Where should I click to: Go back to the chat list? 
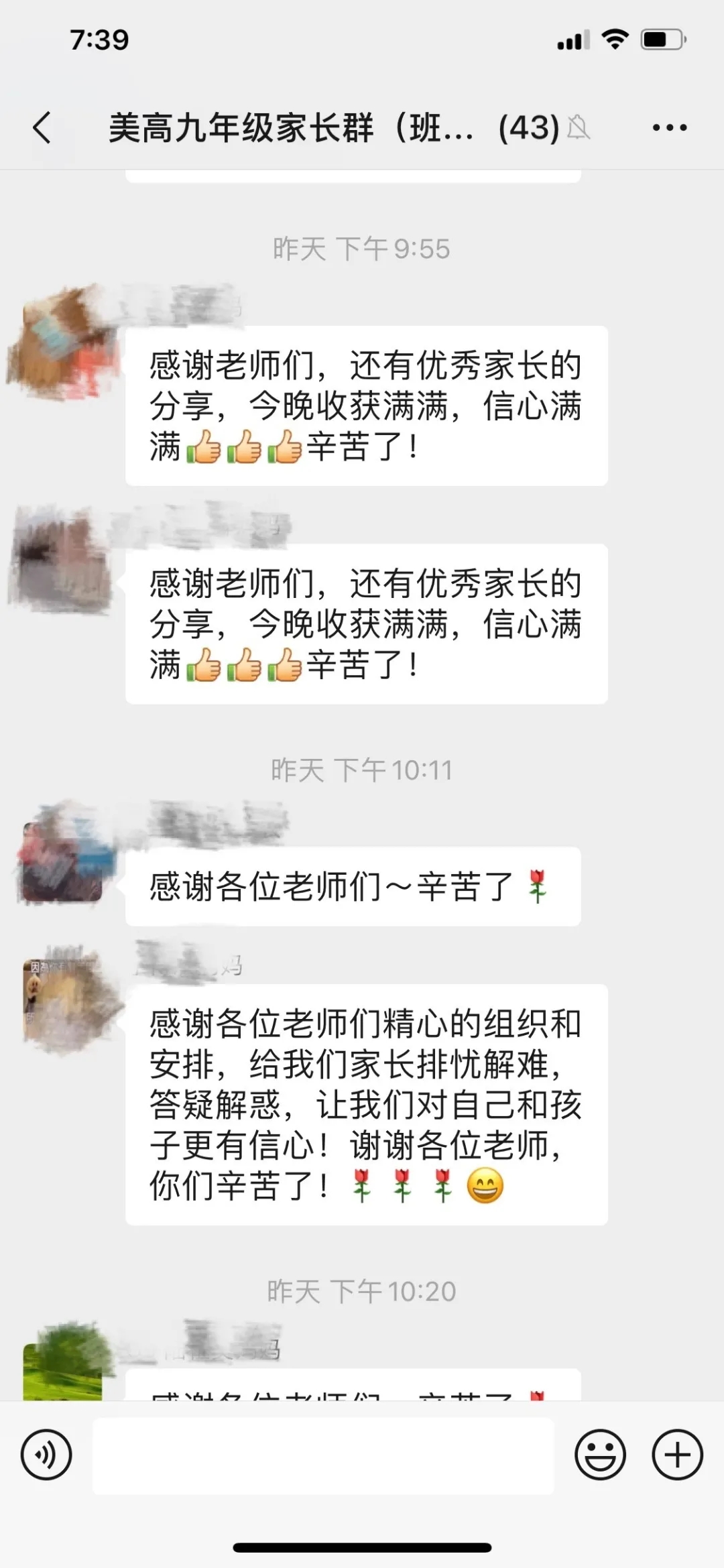coord(42,127)
